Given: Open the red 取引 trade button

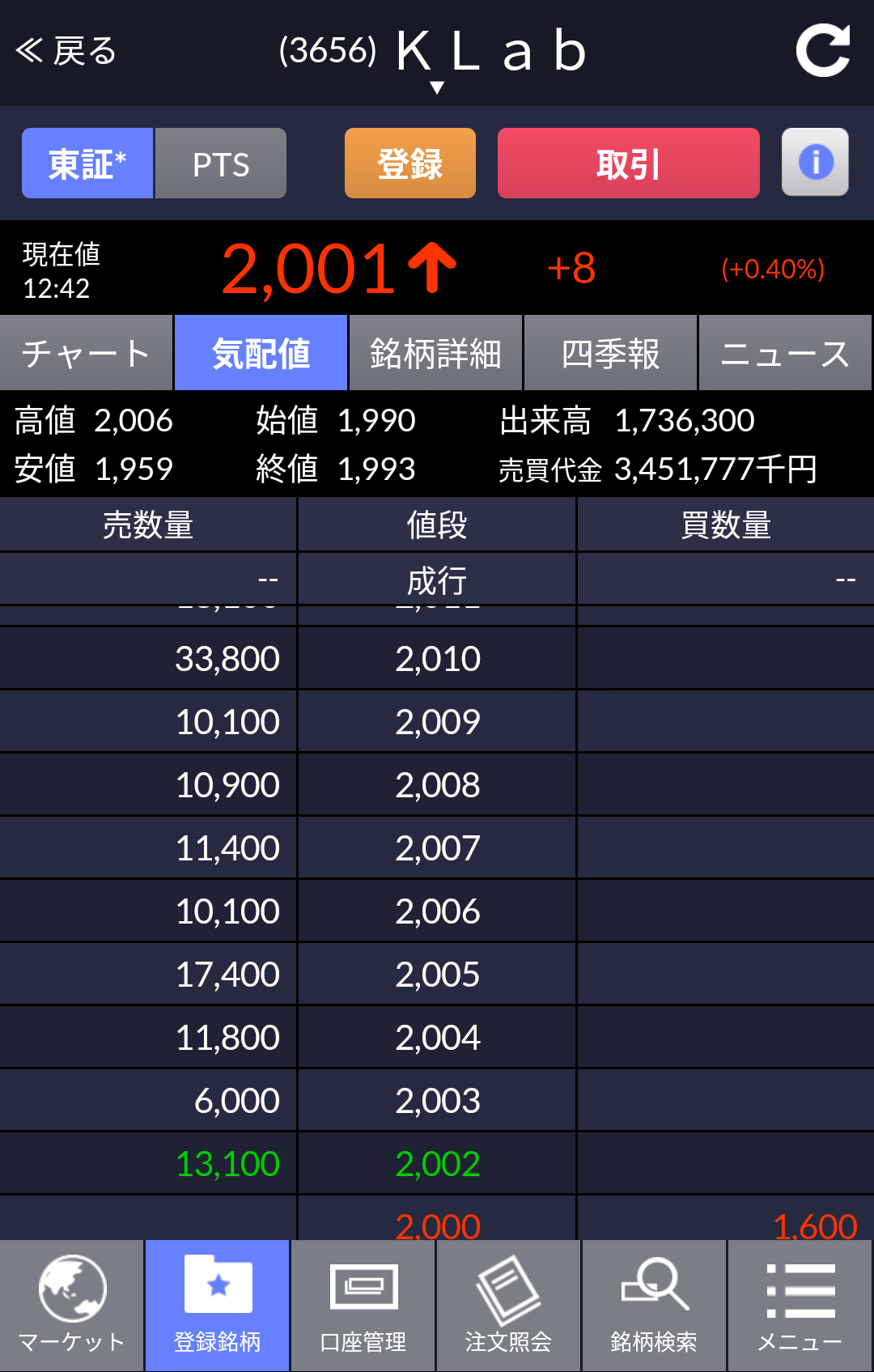Looking at the screenshot, I should coord(628,164).
